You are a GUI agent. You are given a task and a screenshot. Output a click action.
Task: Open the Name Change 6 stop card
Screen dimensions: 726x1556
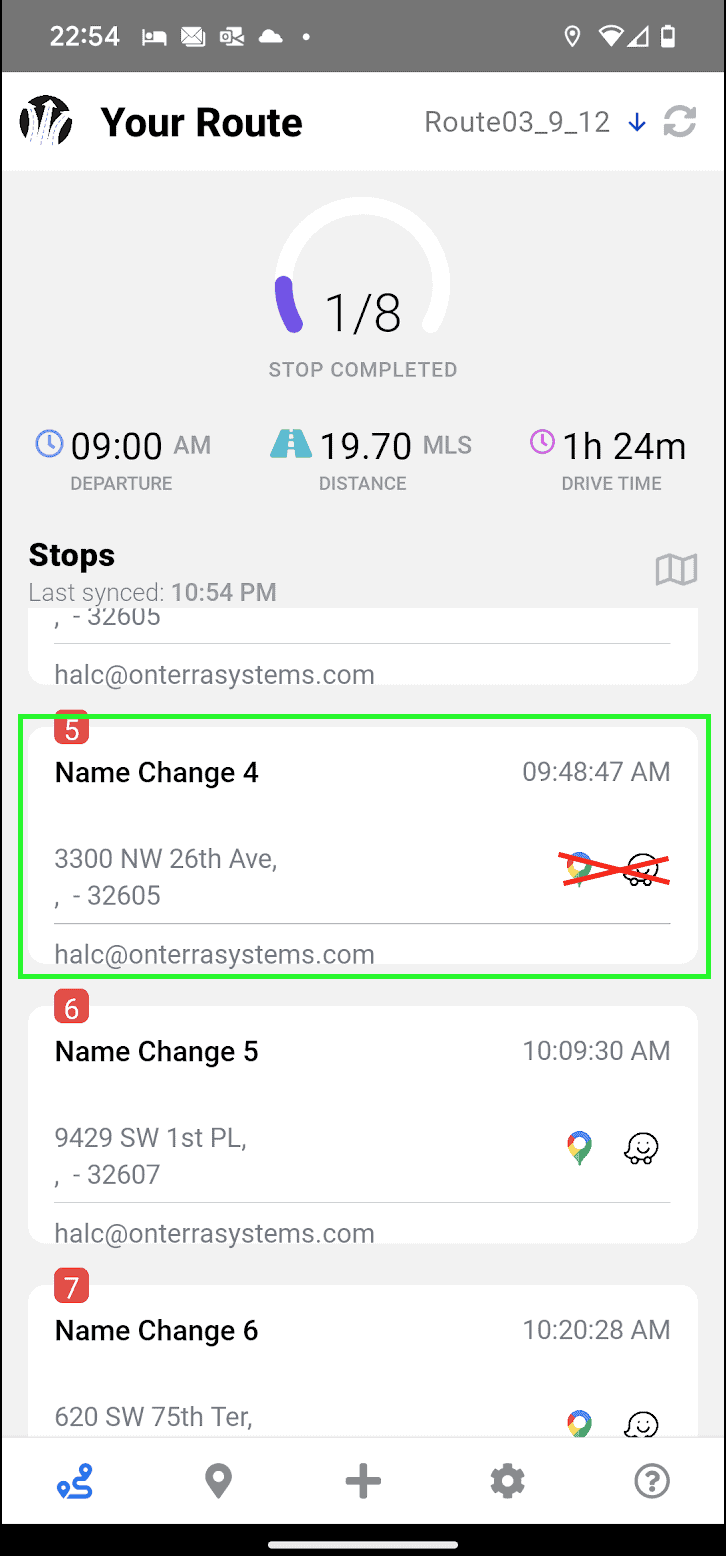click(x=363, y=1361)
